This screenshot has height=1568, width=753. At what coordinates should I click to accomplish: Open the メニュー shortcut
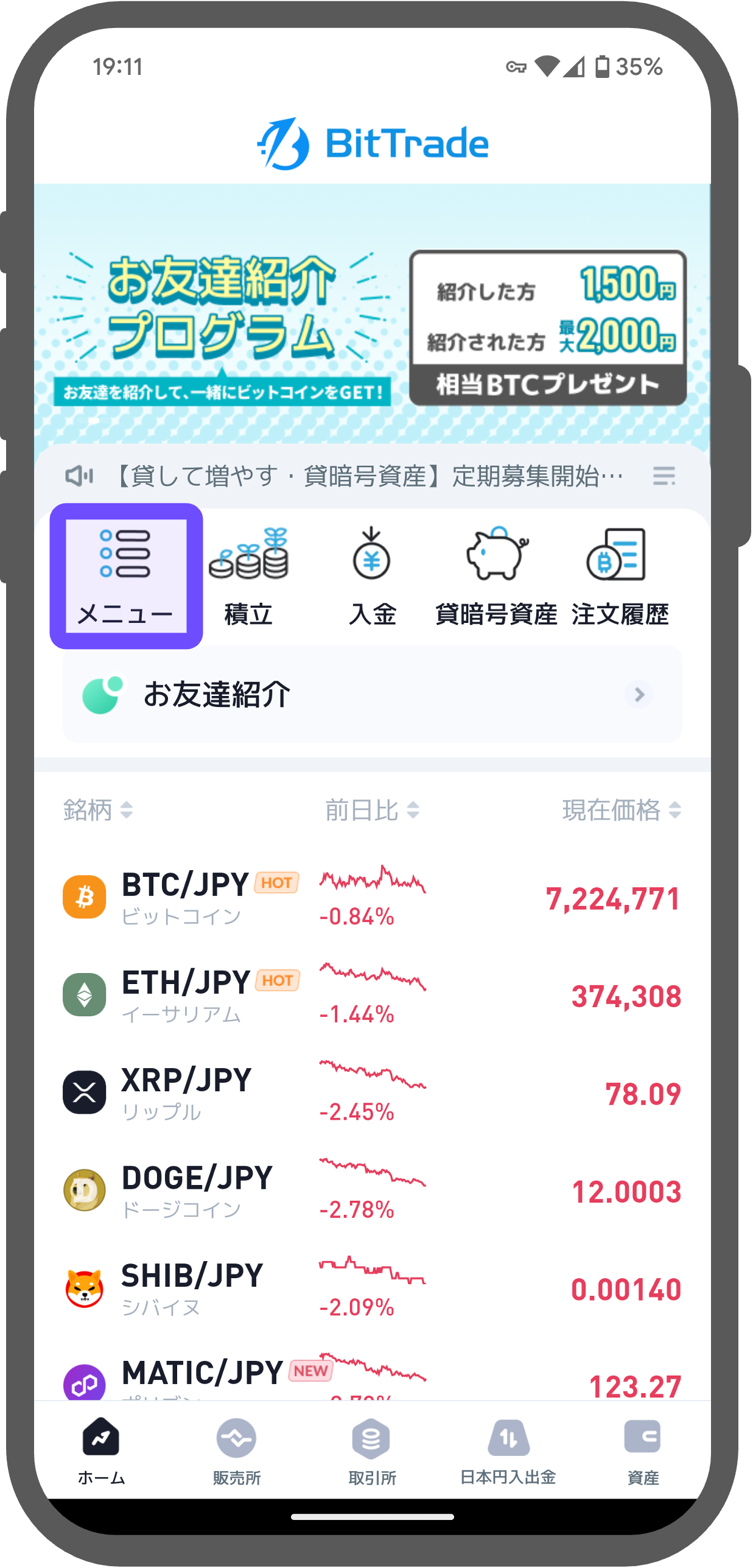click(126, 575)
